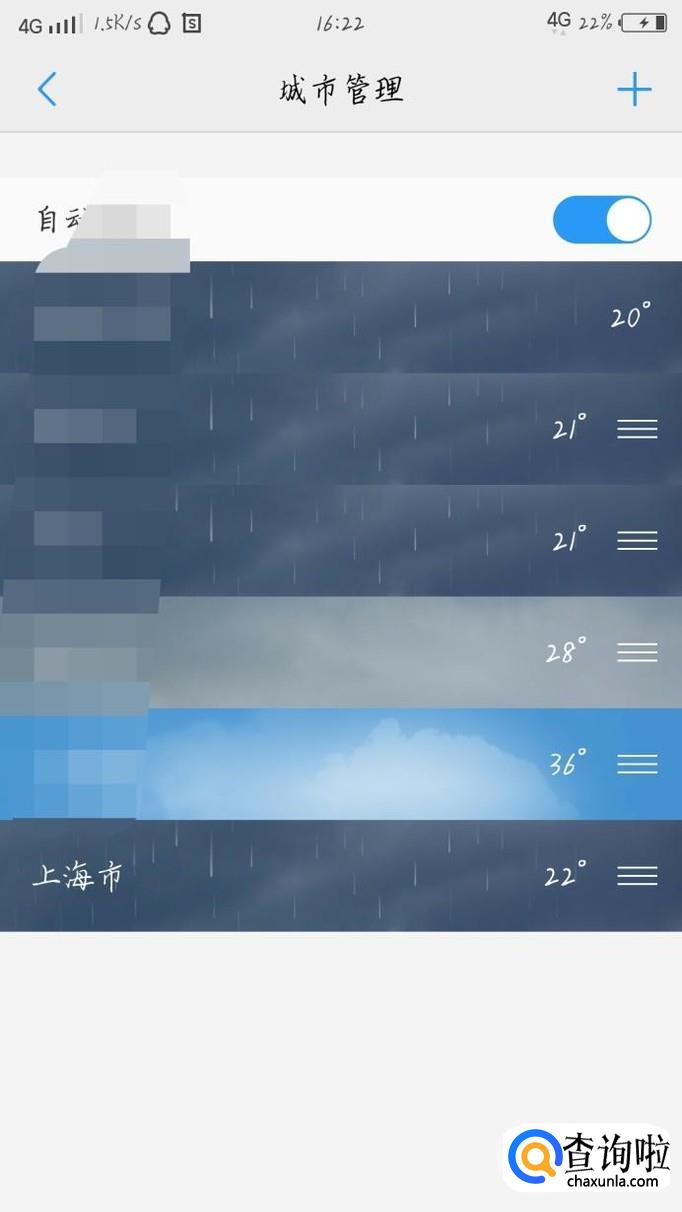The width and height of the screenshot is (682, 1212).
Task: Add a new city
Action: pyautogui.click(x=634, y=90)
